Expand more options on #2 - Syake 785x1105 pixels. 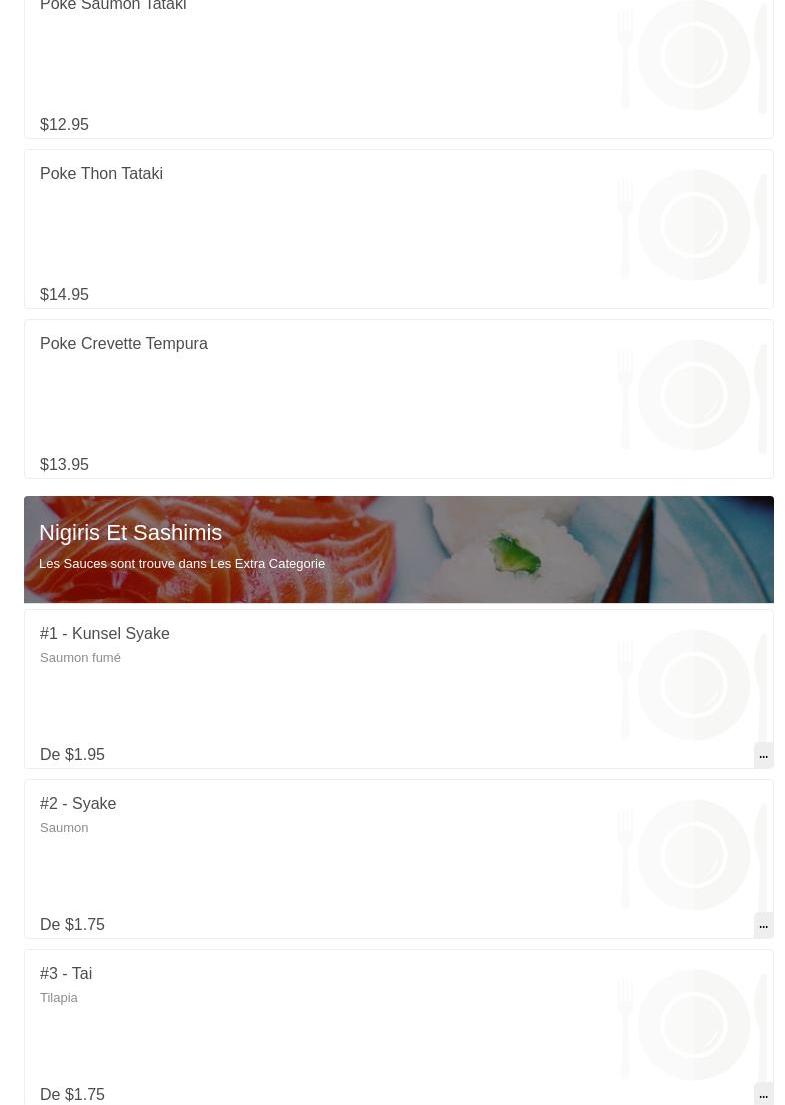tap(763, 925)
